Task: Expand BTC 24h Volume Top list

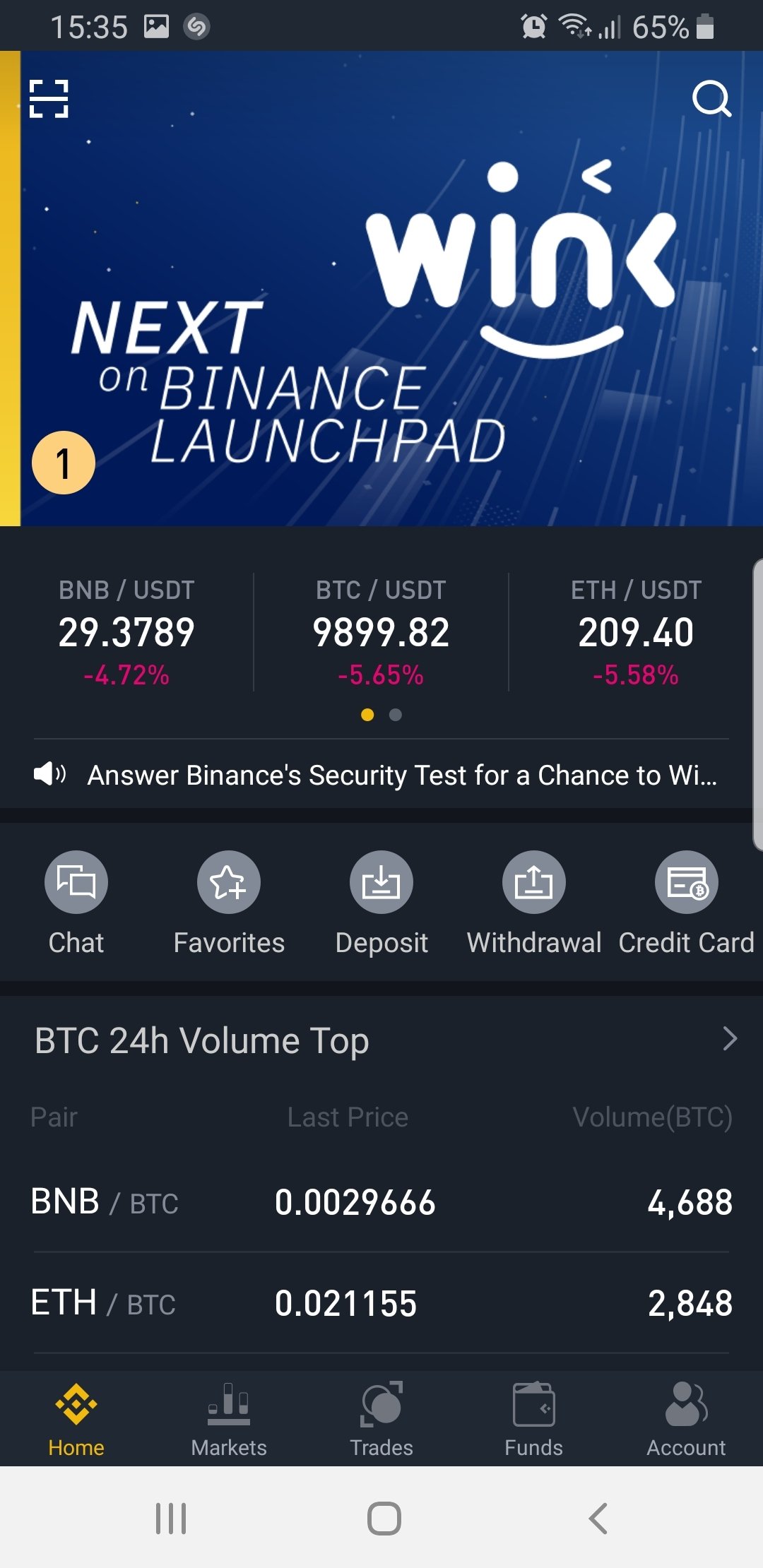Action: tap(731, 1039)
